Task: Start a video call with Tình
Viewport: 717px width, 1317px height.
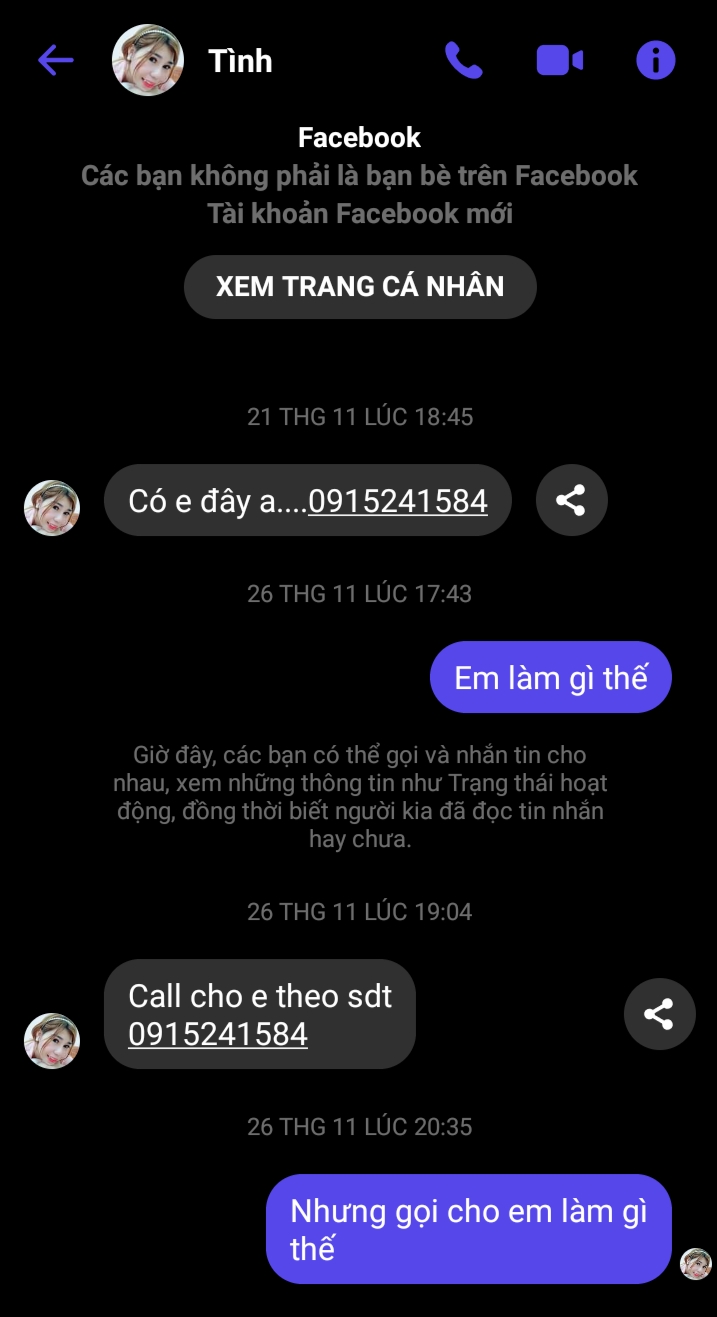Action: 560,61
